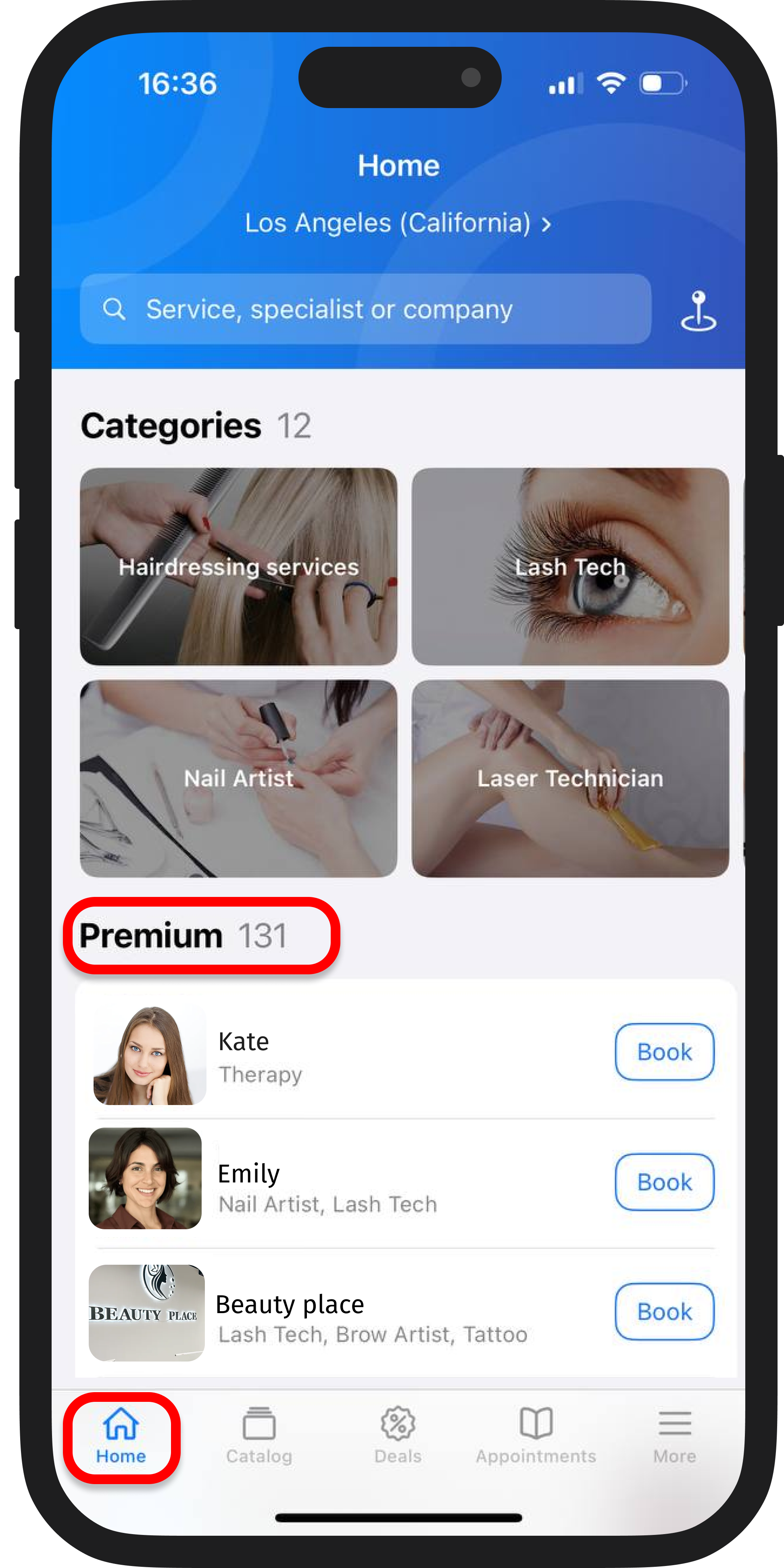Screen dimensions: 784x1568
Task: Open Hairdressing services category
Action: (x=238, y=566)
